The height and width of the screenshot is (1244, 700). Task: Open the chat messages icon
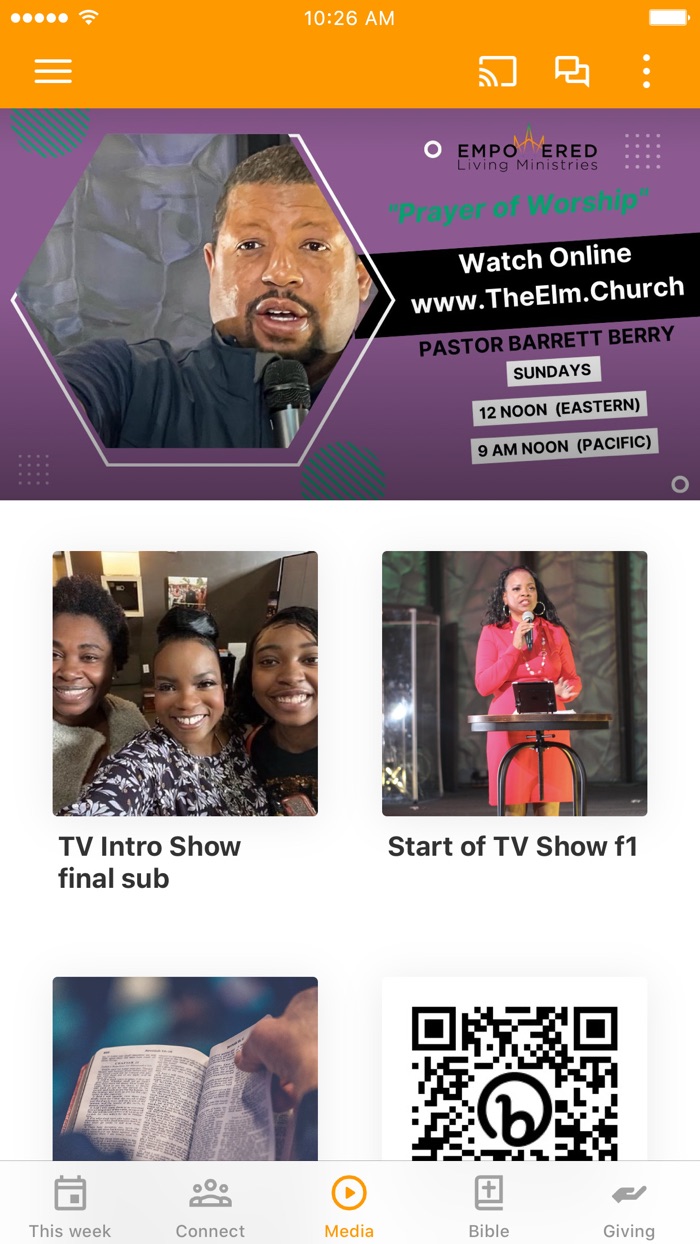pyautogui.click(x=572, y=71)
